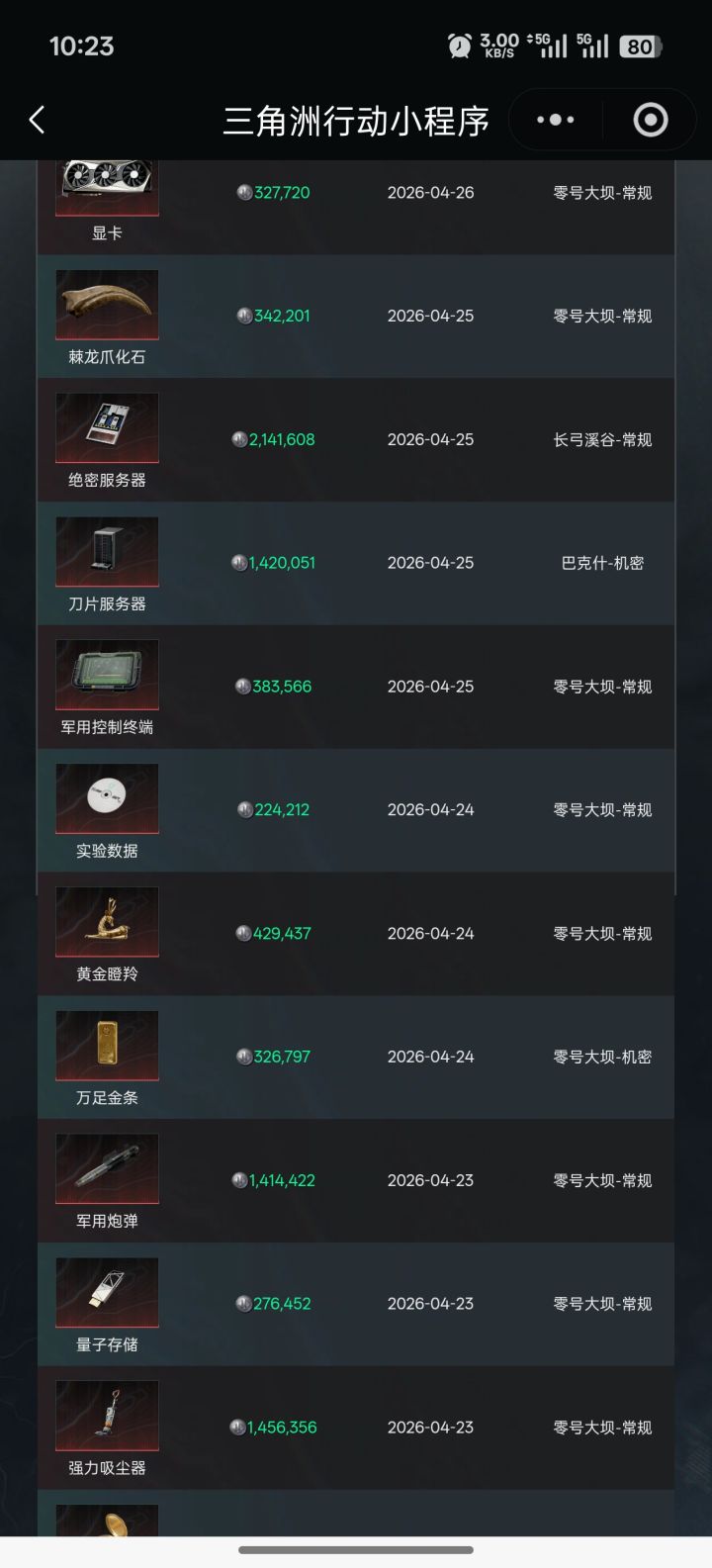
Task: Click the 量子存储 USB drive icon
Action: pos(107,1292)
